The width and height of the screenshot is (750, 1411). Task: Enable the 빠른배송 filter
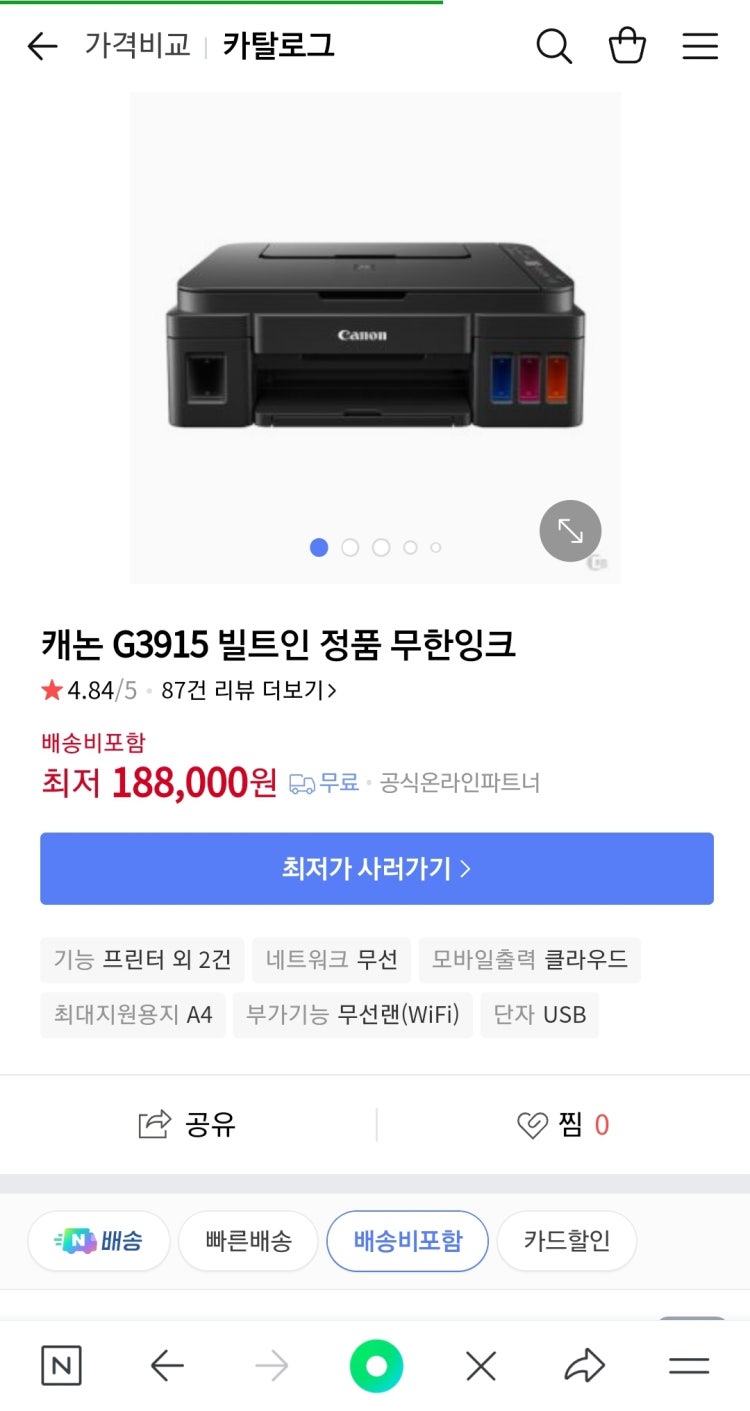click(x=248, y=1240)
